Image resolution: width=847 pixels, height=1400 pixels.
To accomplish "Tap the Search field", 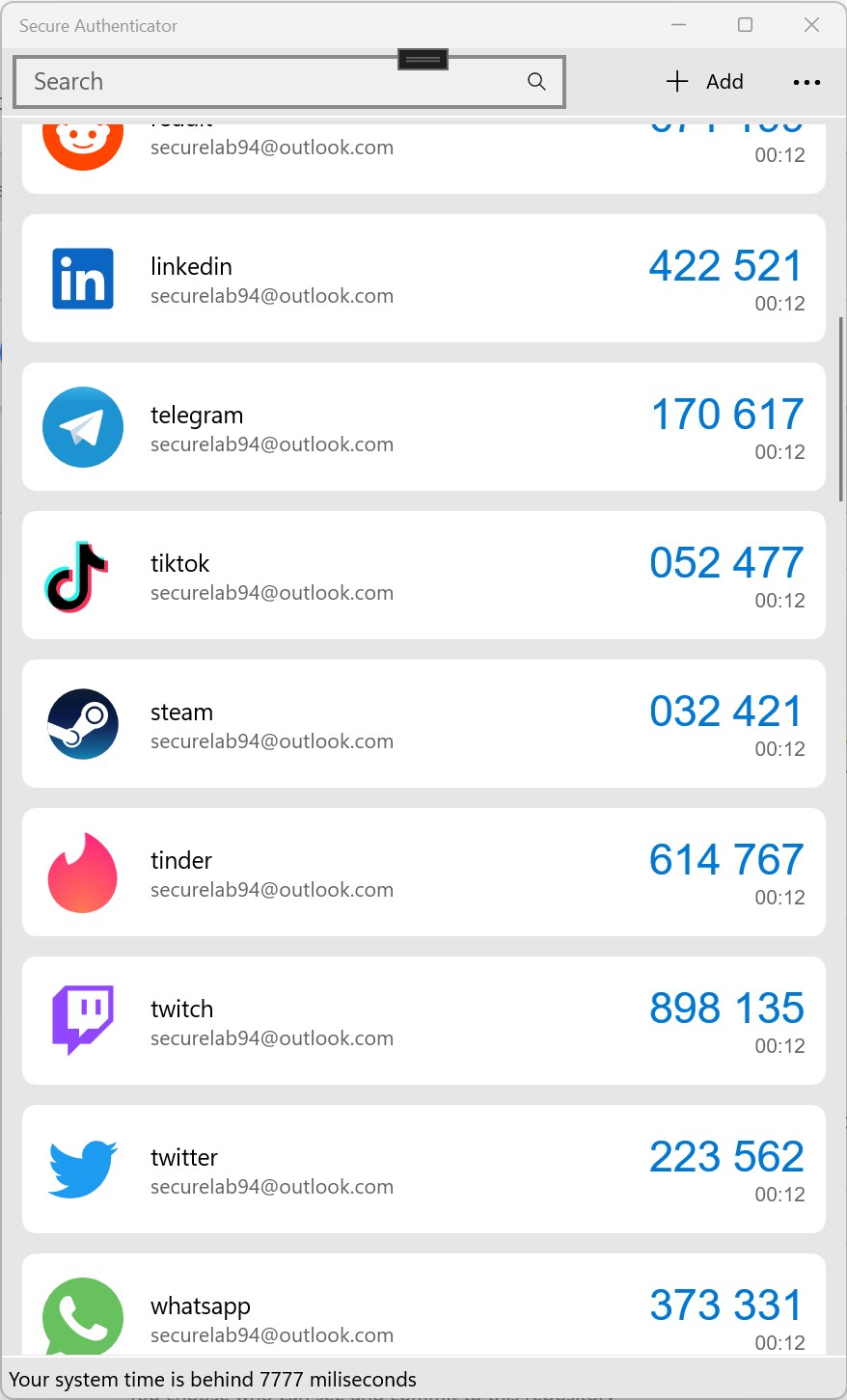I will pos(288,82).
